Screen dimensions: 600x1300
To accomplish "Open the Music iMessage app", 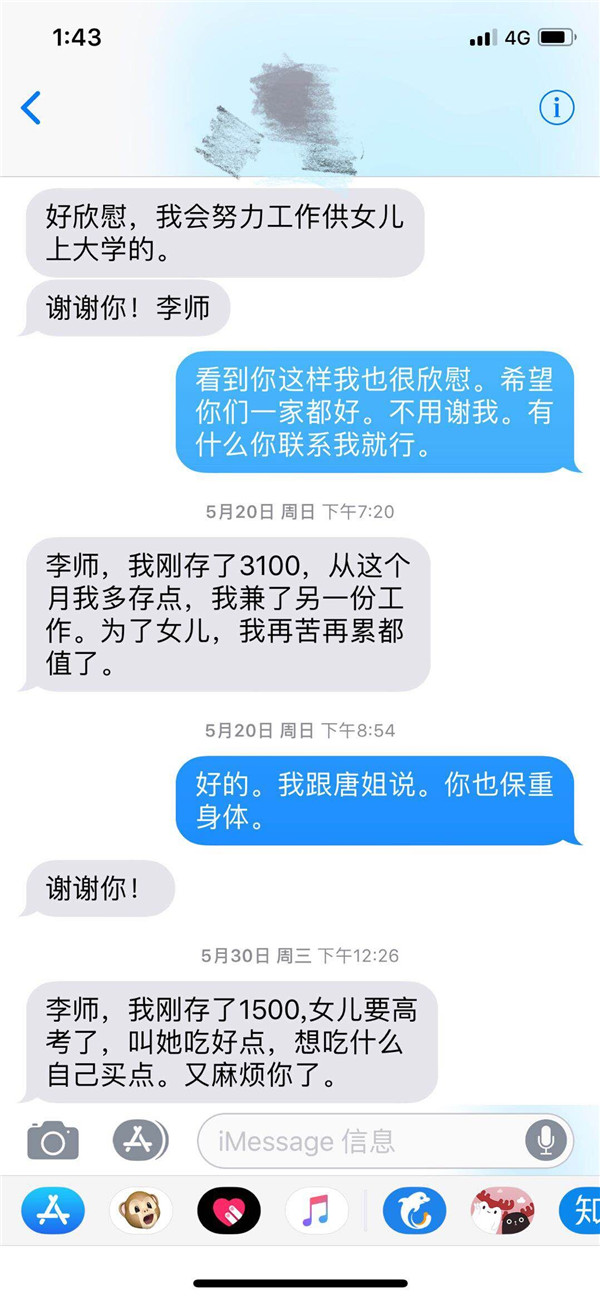I will coord(316,1212).
